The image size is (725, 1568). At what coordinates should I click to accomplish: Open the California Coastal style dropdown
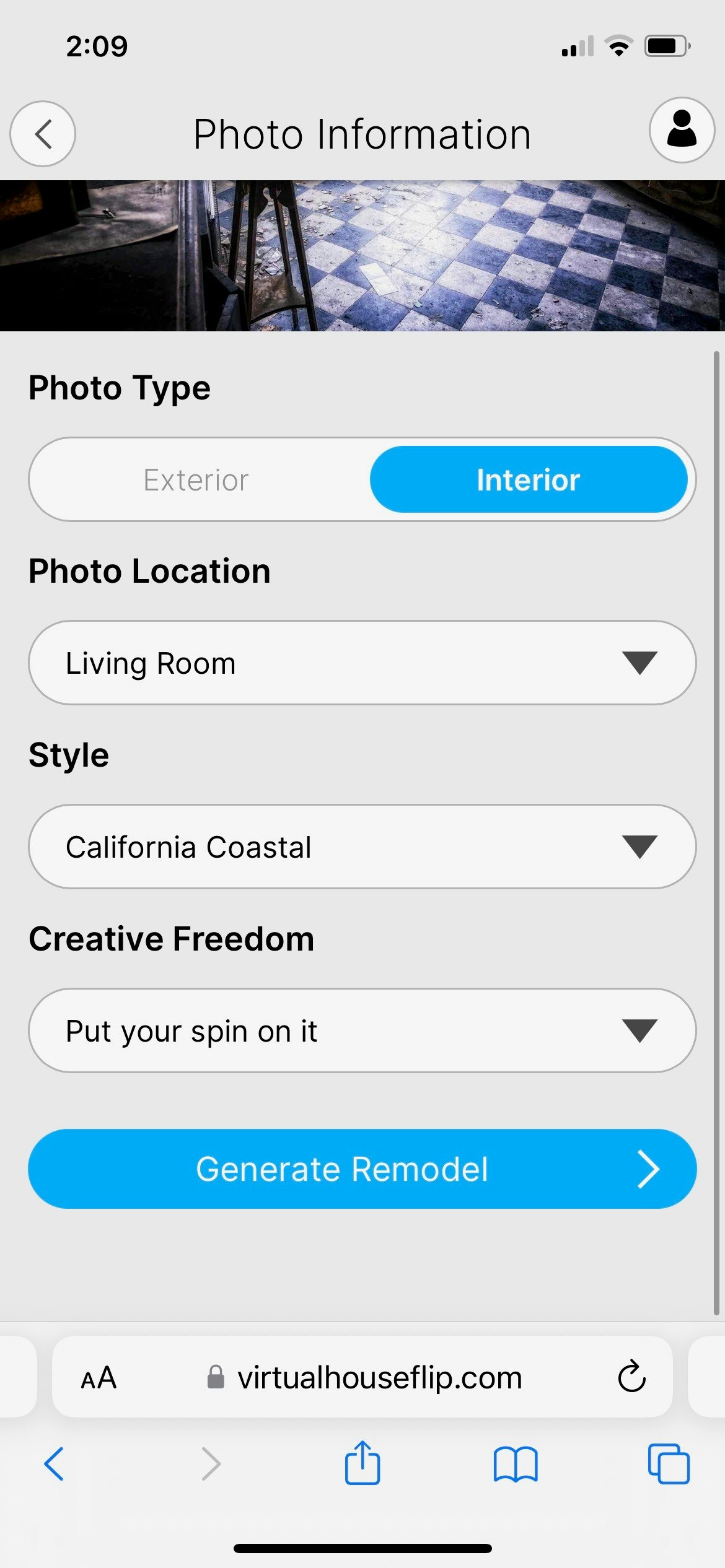click(362, 847)
